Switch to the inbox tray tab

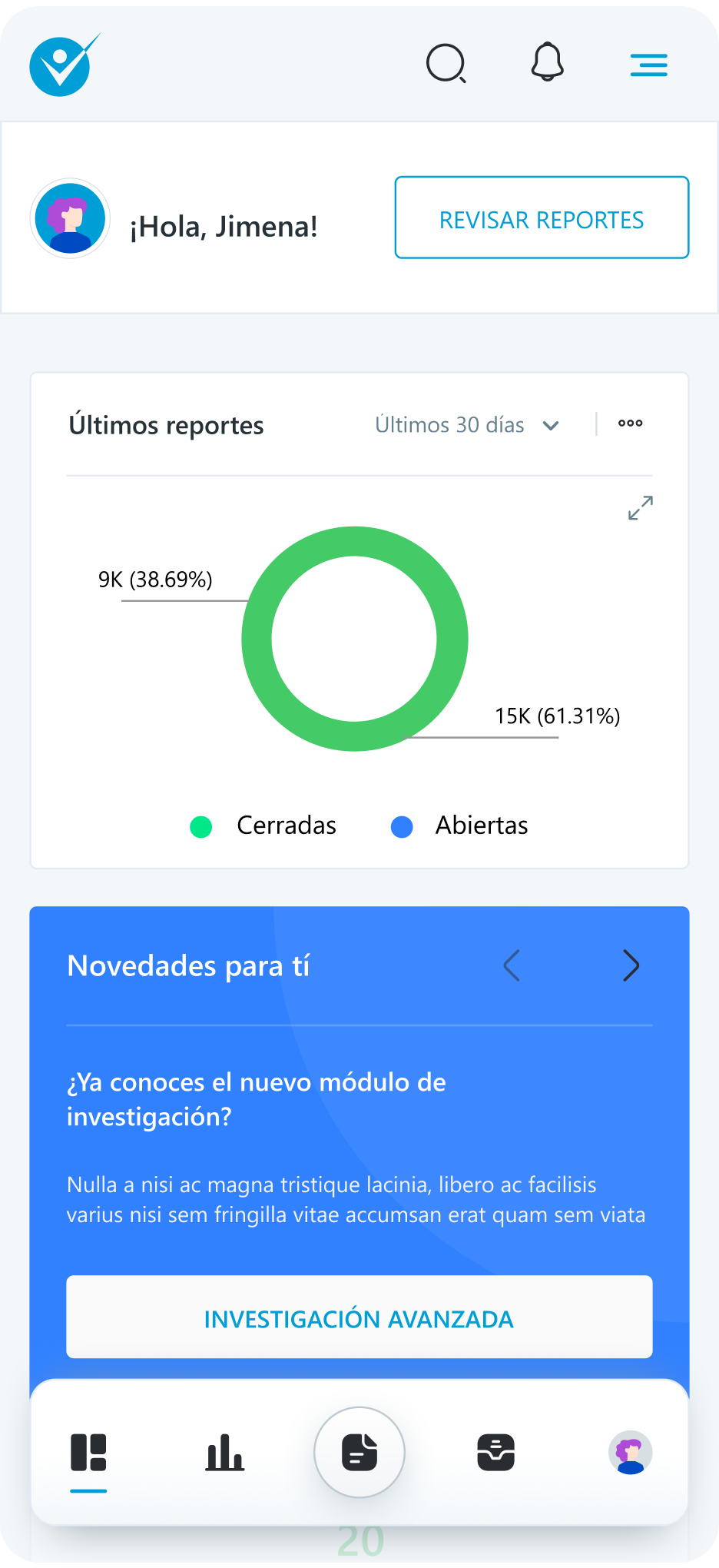pyautogui.click(x=495, y=1453)
